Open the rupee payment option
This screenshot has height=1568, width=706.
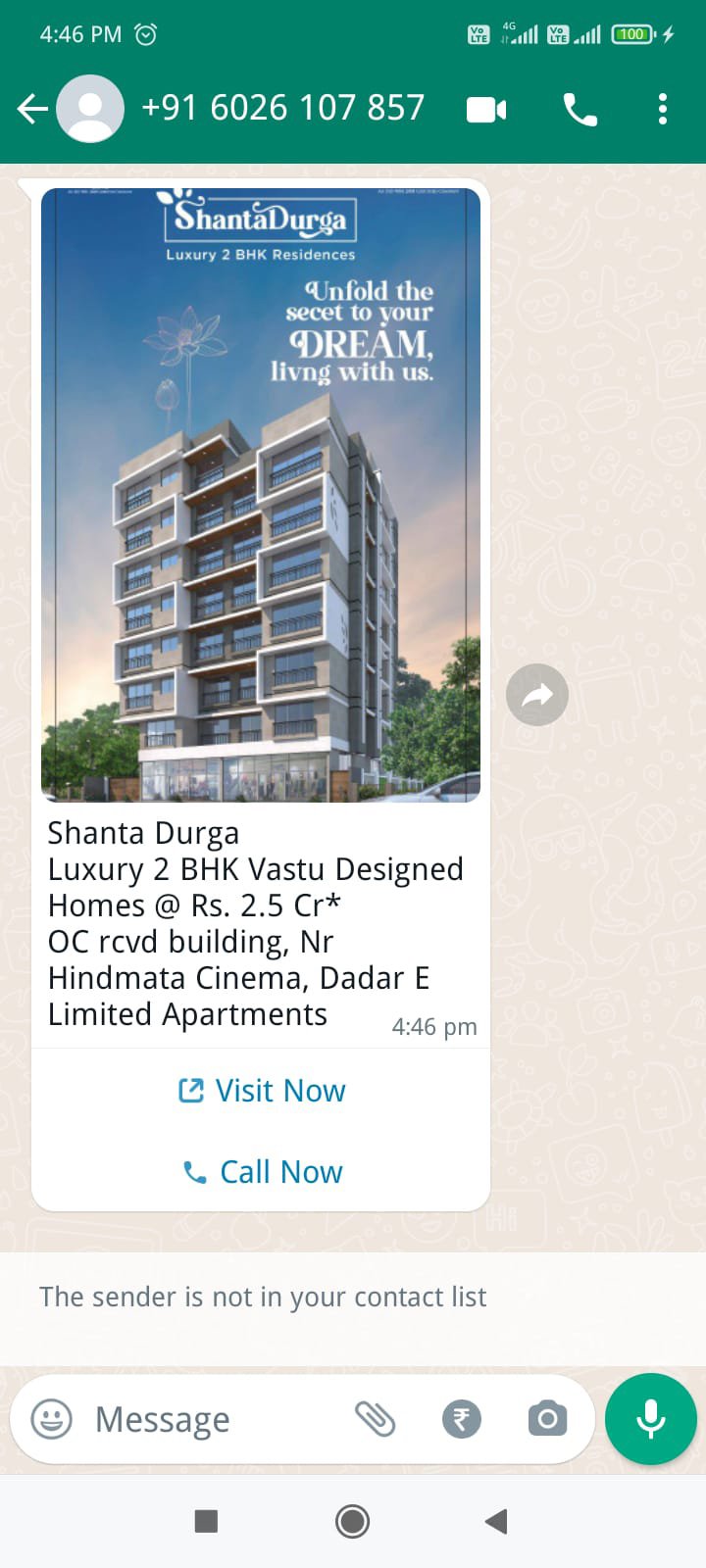[x=462, y=1419]
